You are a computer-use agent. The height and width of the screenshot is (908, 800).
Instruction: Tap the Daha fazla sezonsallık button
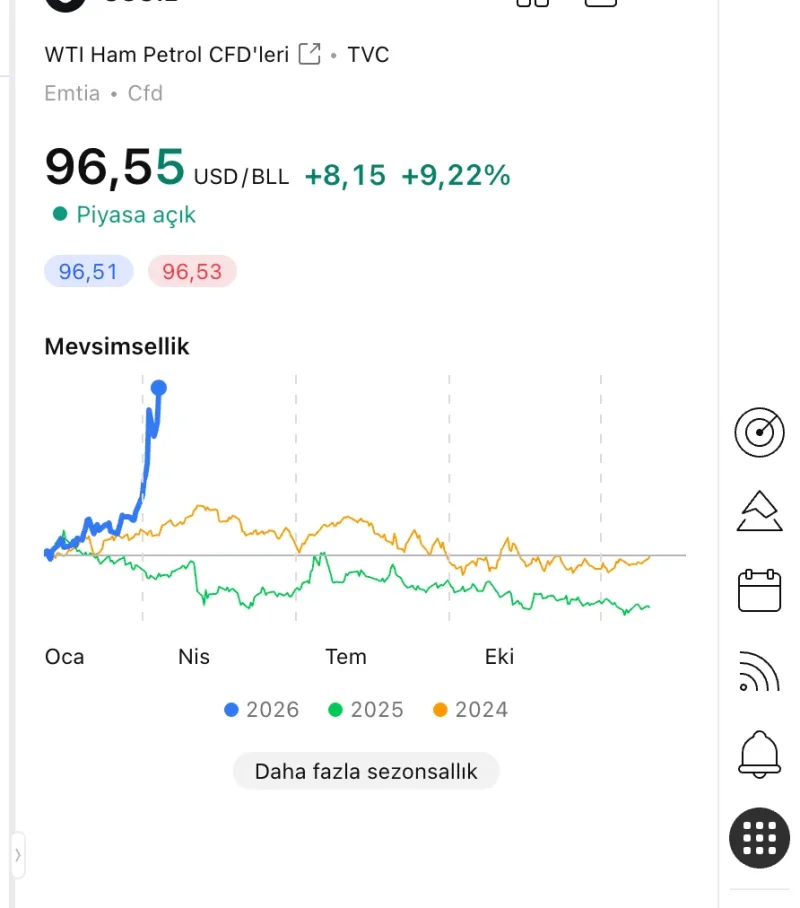click(366, 771)
